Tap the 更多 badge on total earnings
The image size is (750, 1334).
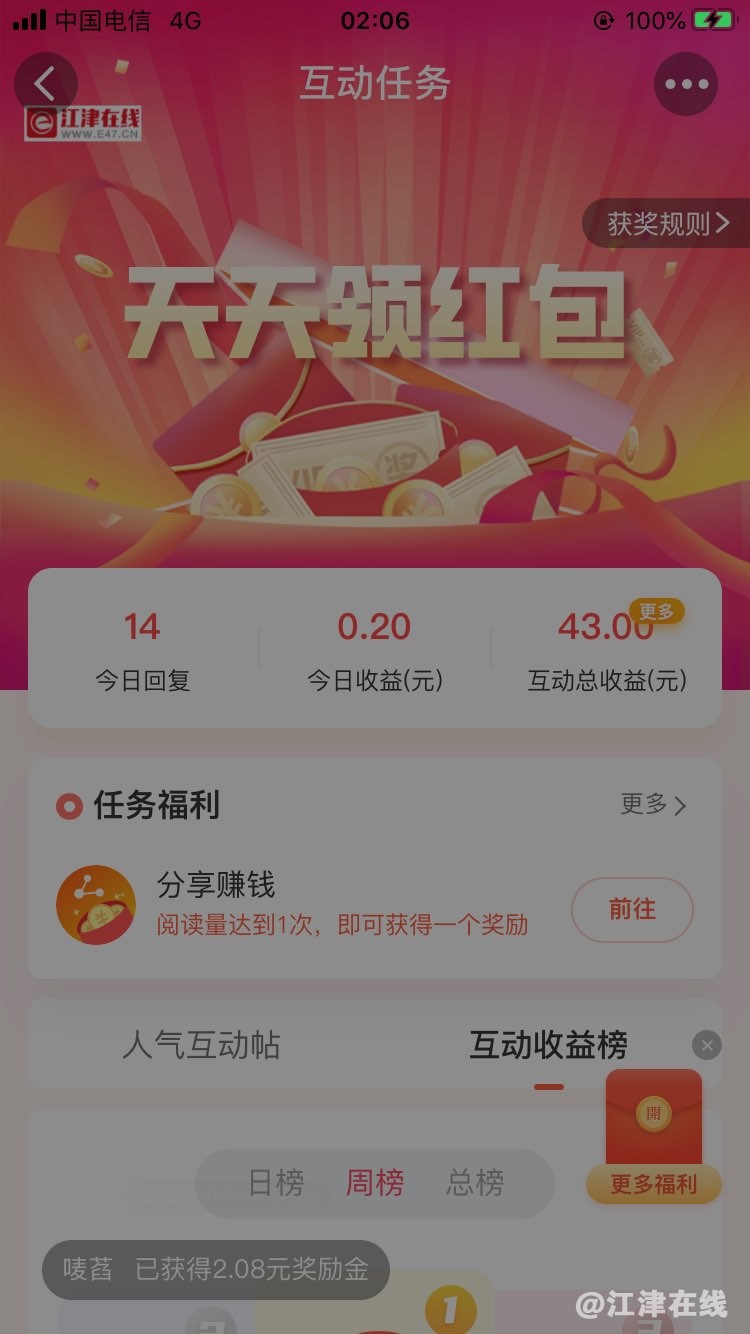tap(656, 611)
